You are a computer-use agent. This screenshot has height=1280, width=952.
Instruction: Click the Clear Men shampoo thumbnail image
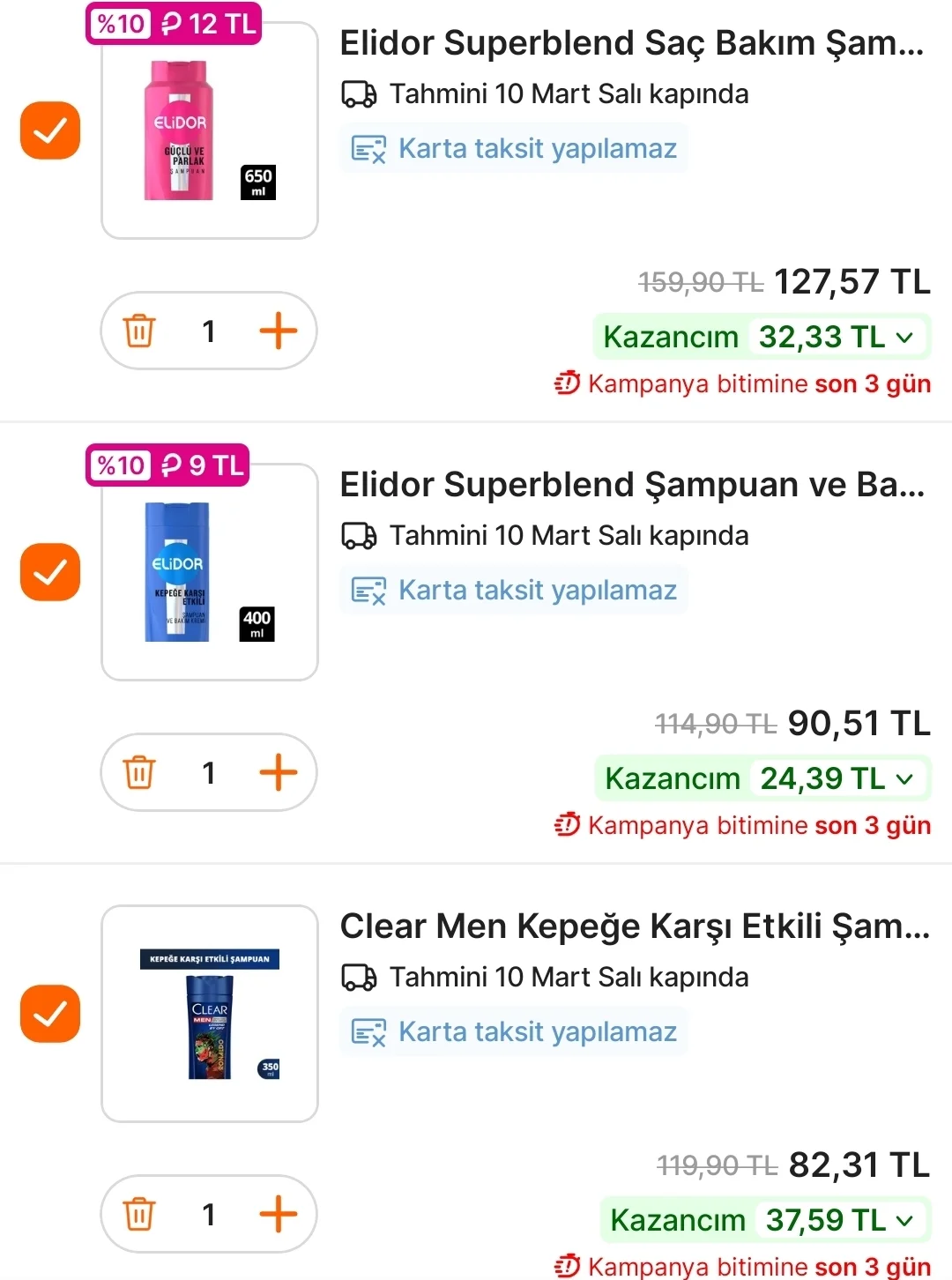pos(209,1012)
